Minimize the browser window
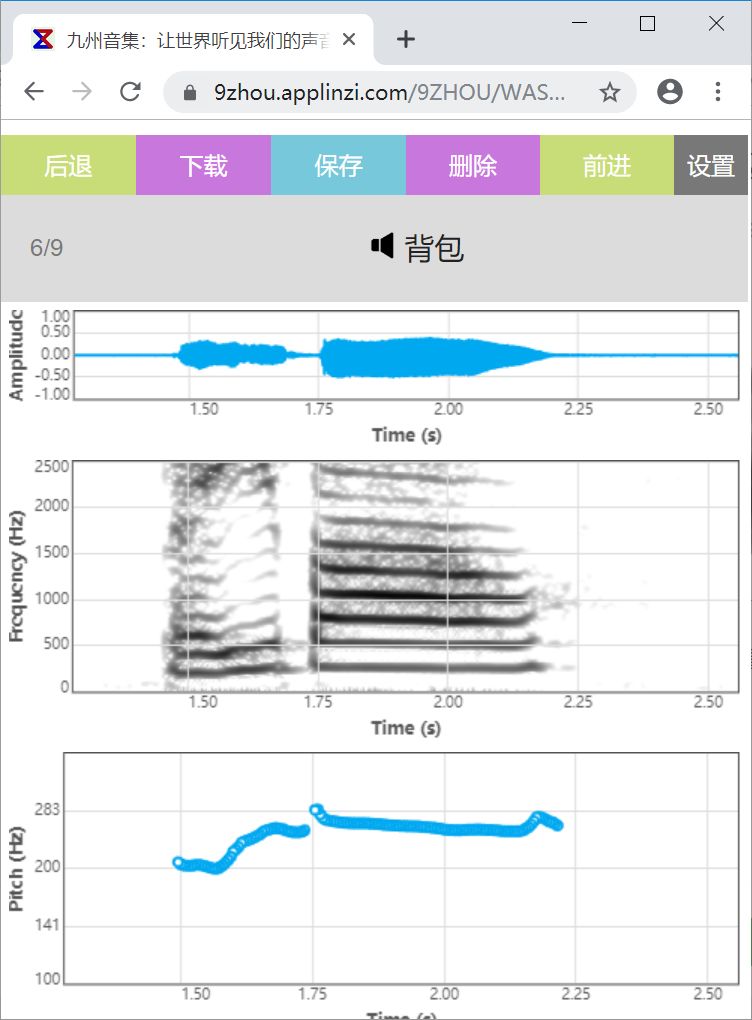The width and height of the screenshot is (752, 1020). (x=579, y=24)
